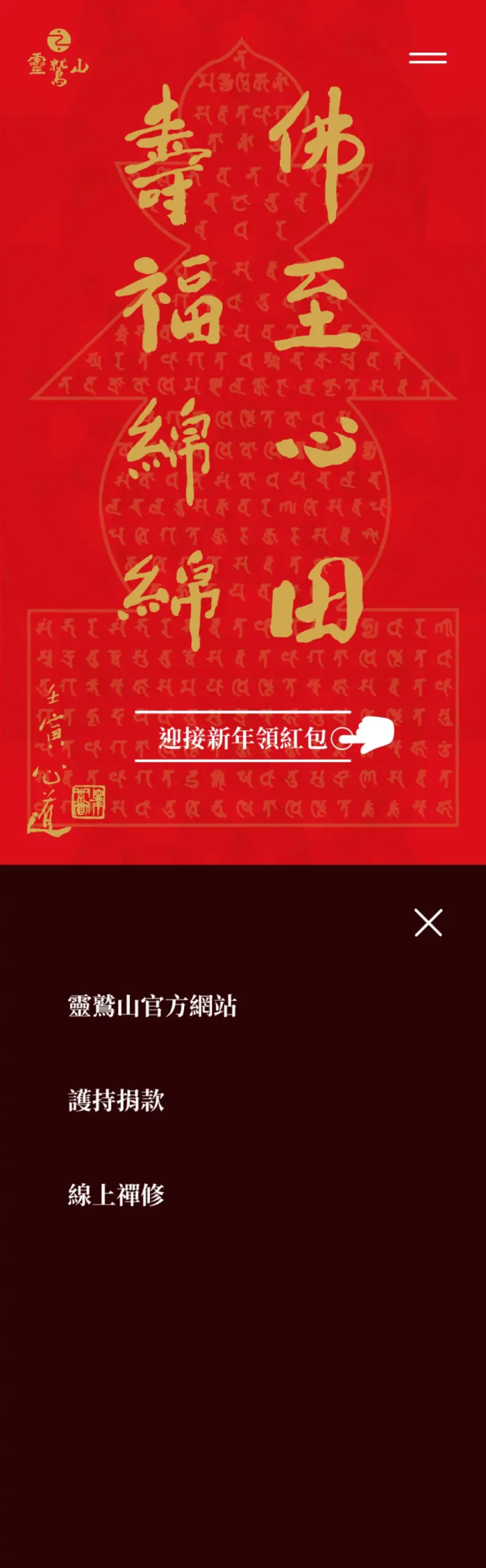This screenshot has width=486, height=1568.
Task: Tap the 迎接新年領紅包 button
Action: 243,737
